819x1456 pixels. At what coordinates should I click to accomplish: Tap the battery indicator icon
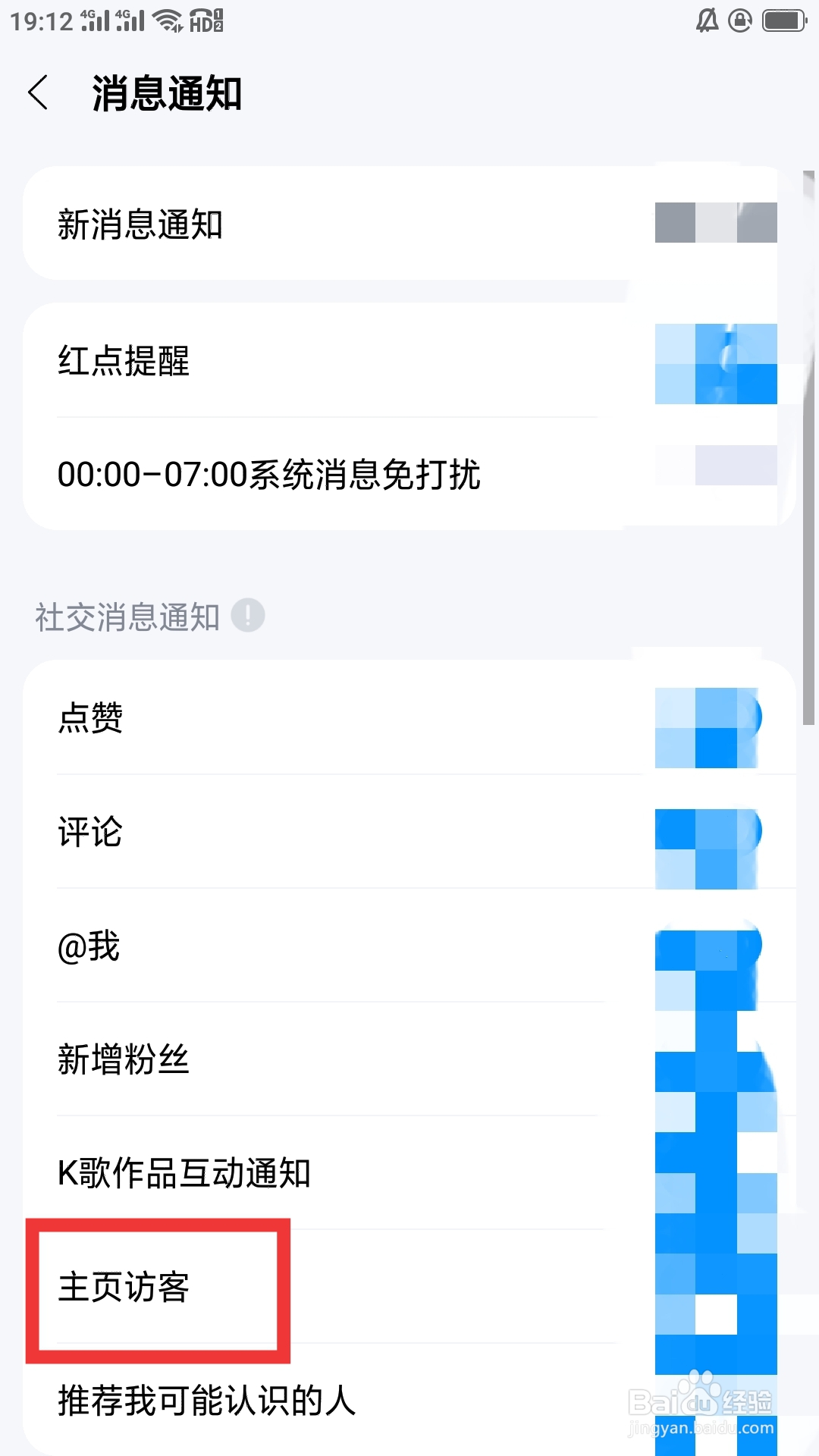click(x=783, y=20)
